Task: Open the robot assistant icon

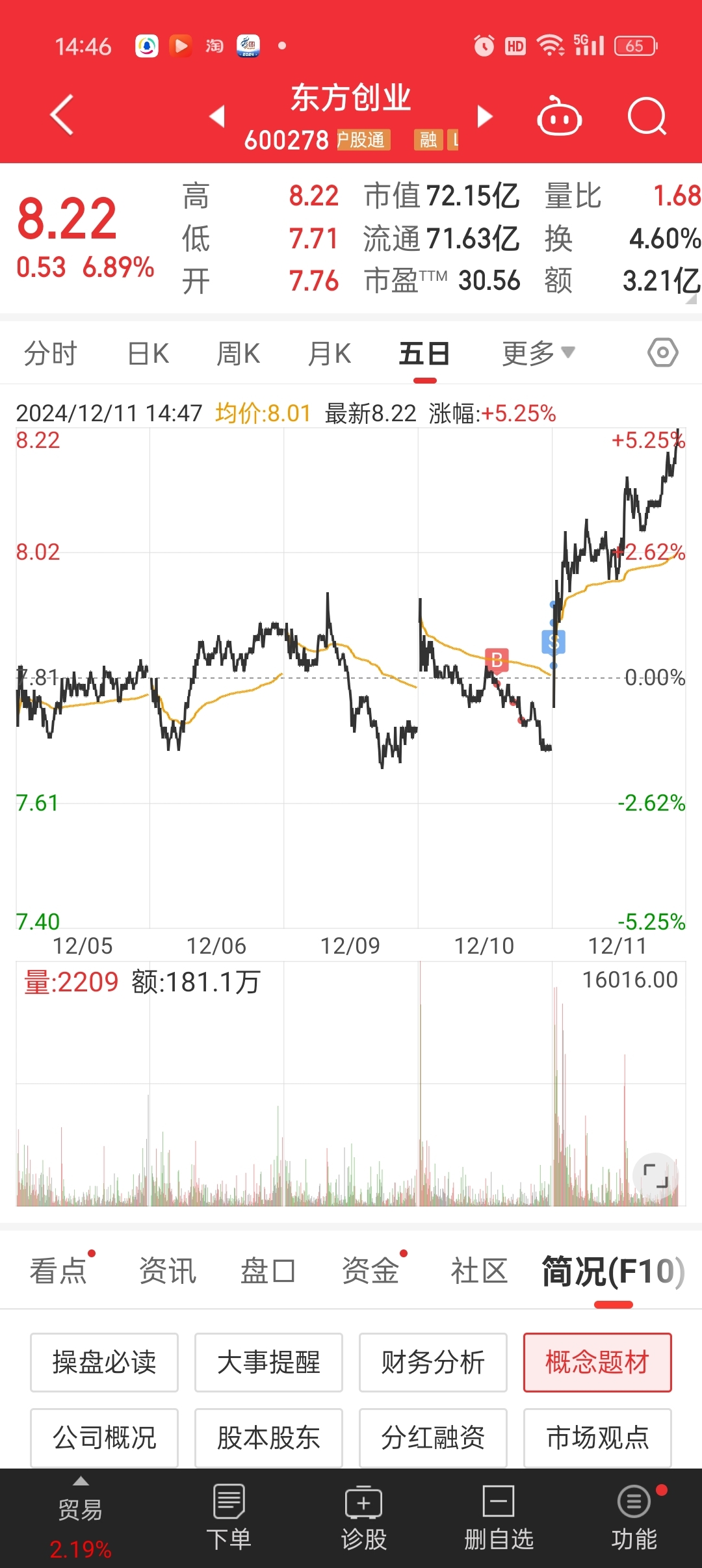Action: tap(559, 117)
